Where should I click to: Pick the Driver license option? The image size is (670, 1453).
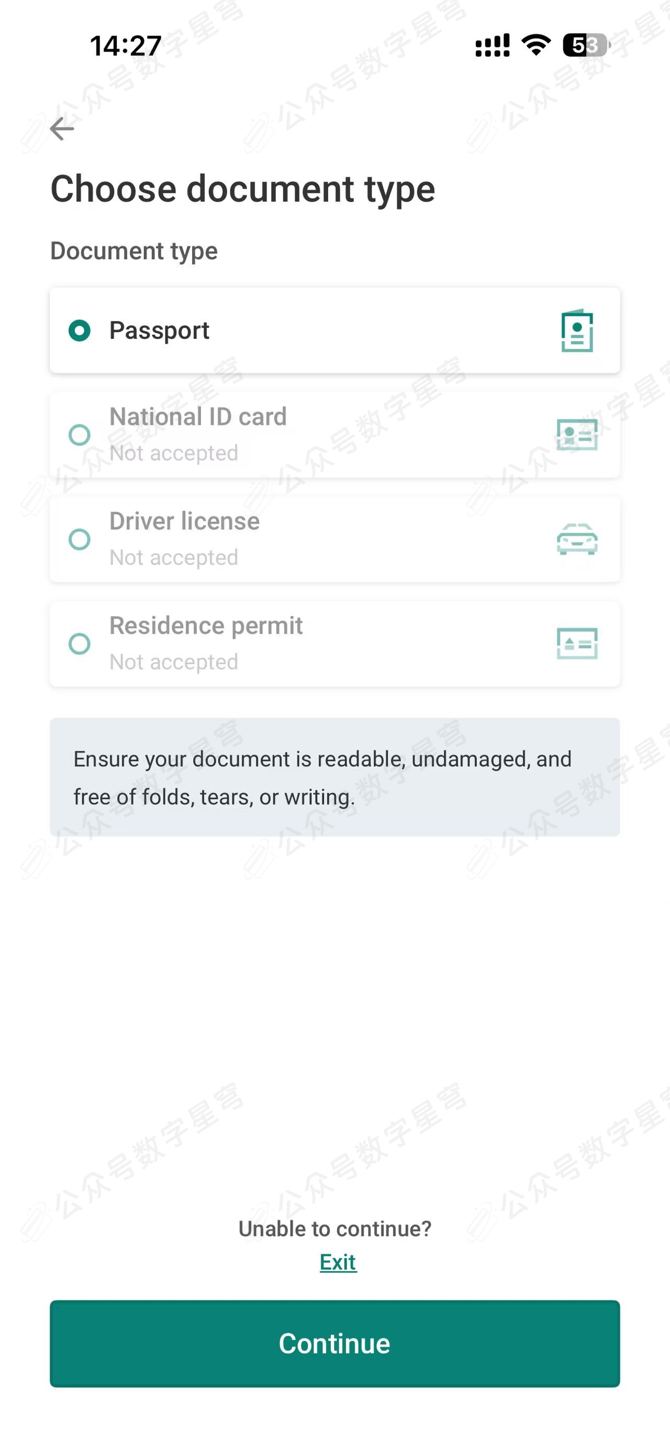coord(334,540)
